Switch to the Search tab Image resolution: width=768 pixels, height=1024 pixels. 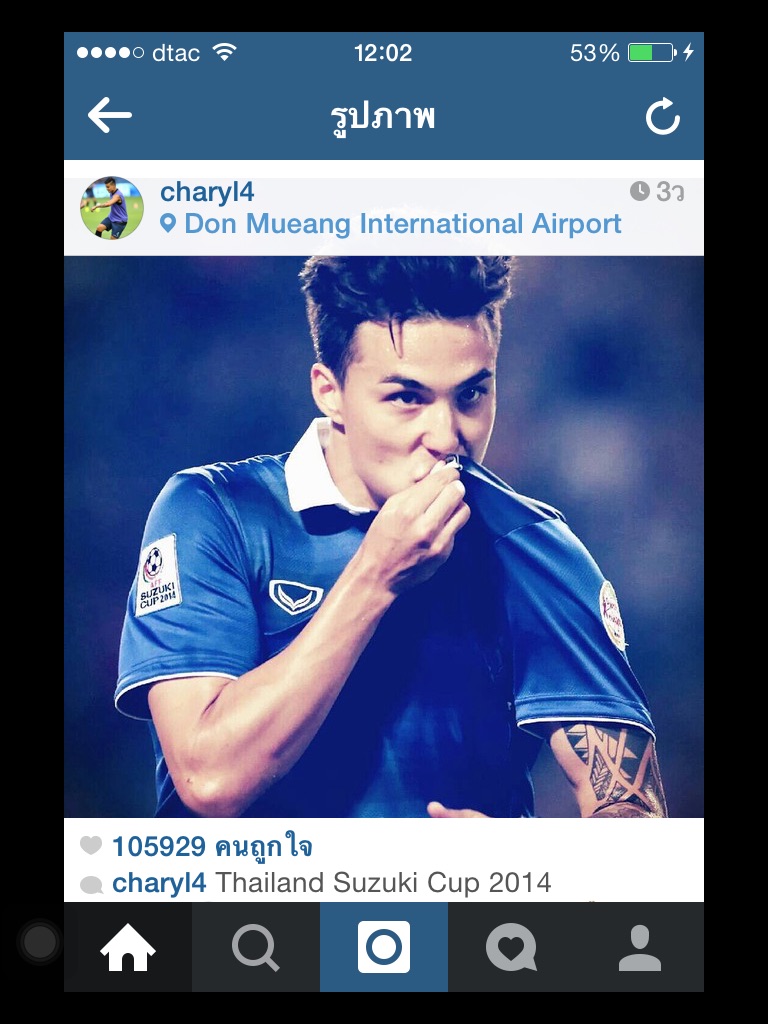[x=256, y=947]
